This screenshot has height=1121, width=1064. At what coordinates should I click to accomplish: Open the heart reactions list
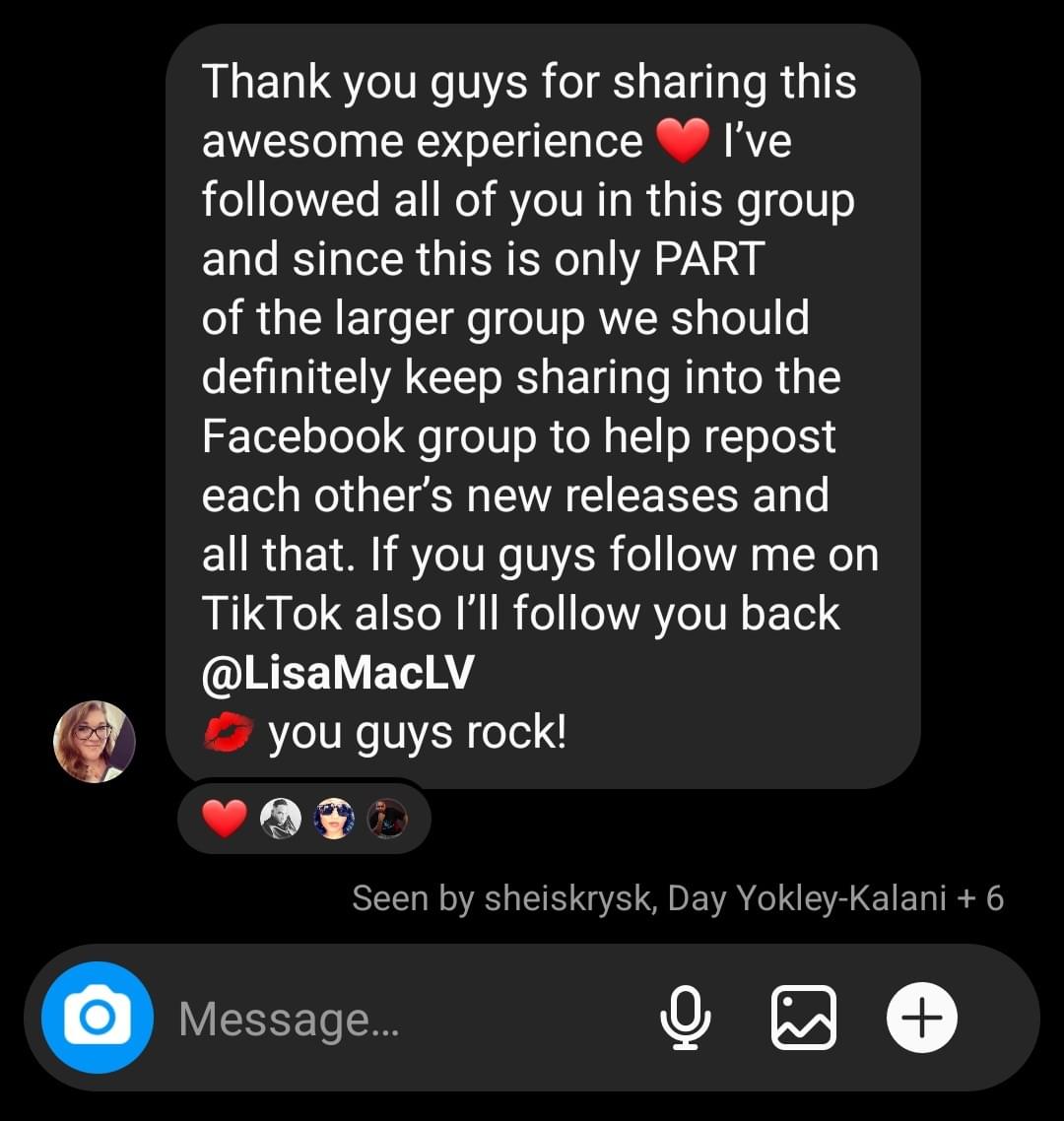(303, 818)
